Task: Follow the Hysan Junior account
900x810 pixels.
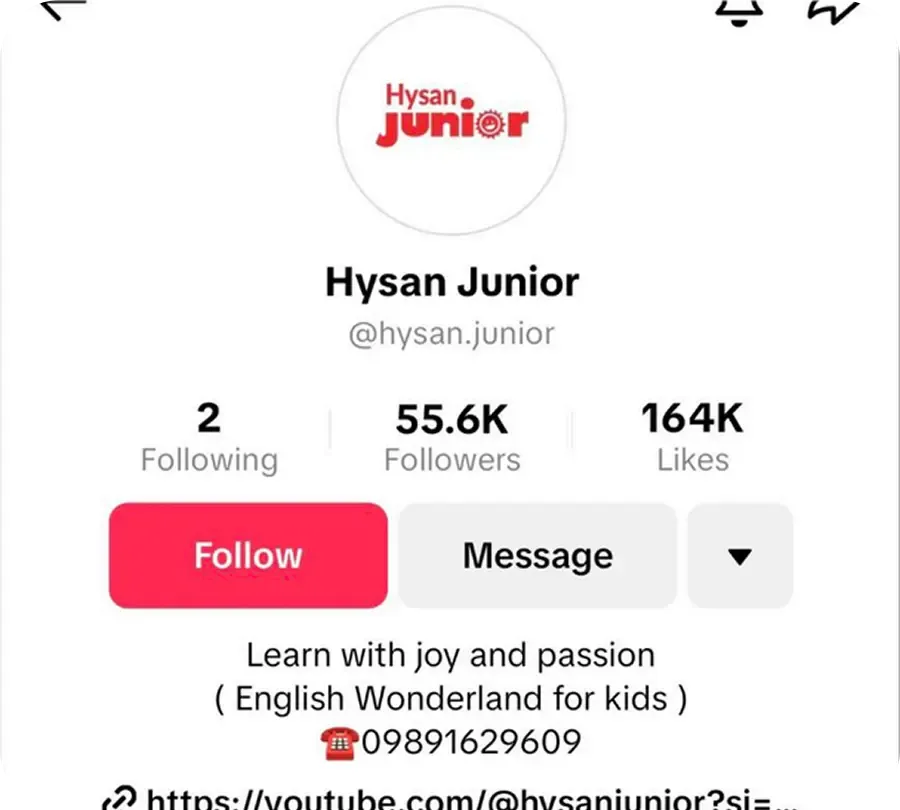Action: (x=248, y=556)
